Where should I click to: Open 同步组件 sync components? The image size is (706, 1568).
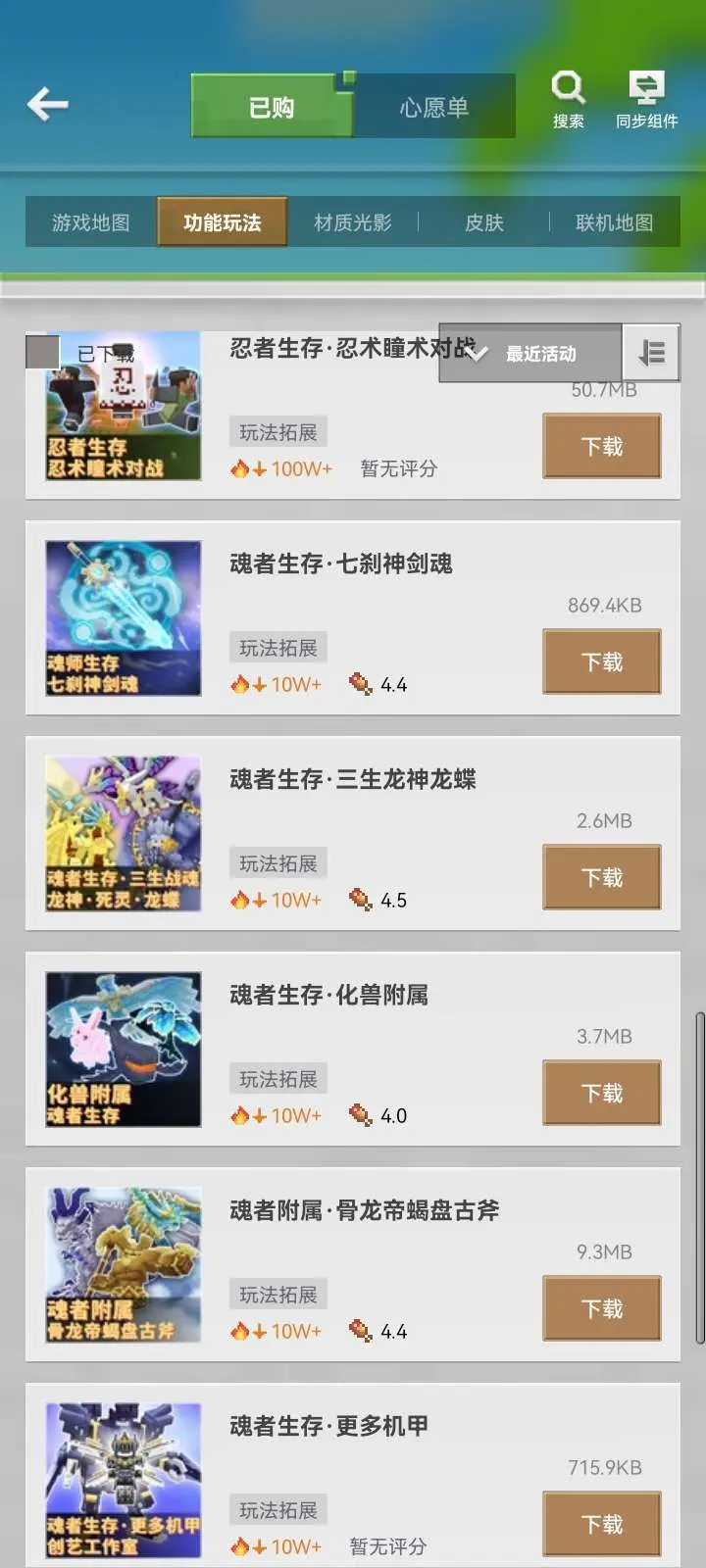pos(646,100)
